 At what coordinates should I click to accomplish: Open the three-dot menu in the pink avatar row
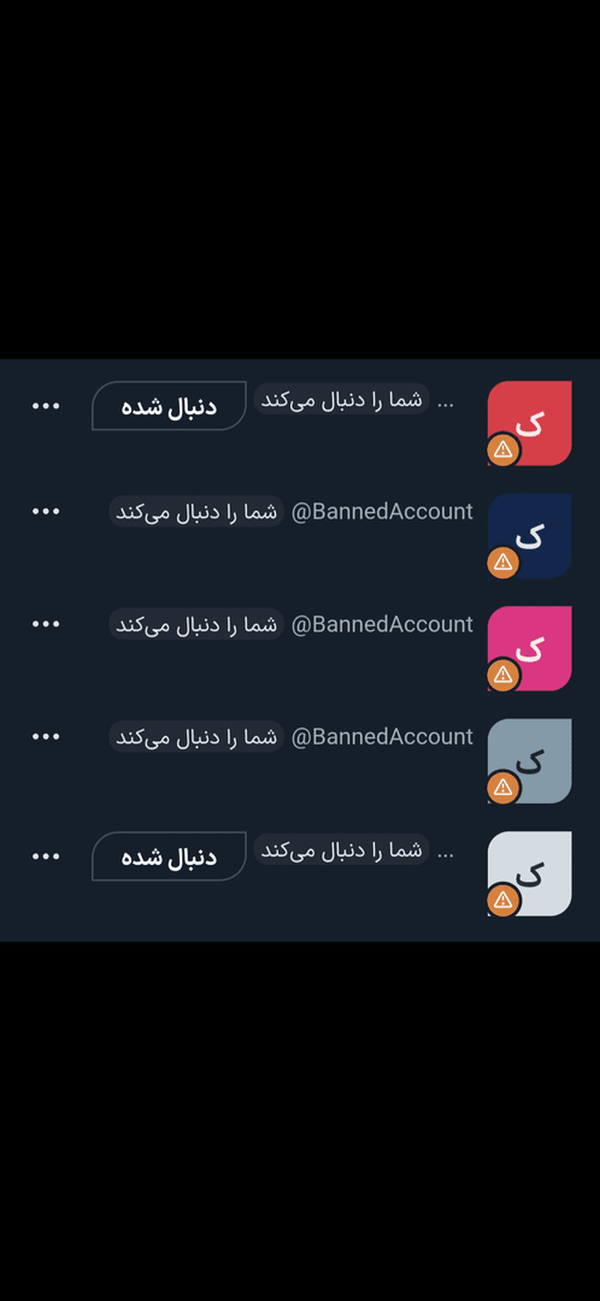pyautogui.click(x=46, y=624)
